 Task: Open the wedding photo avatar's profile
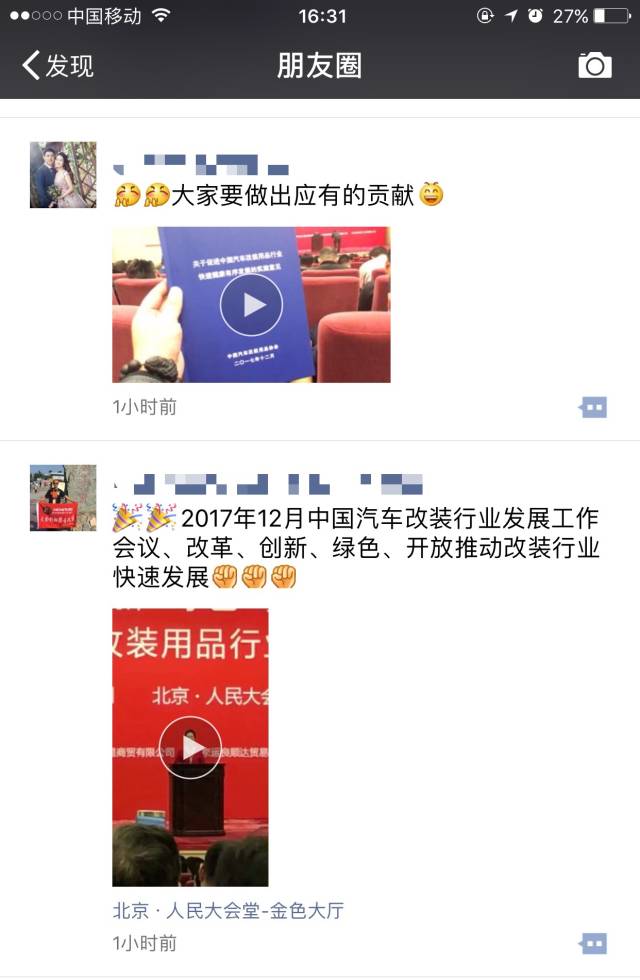(x=63, y=174)
